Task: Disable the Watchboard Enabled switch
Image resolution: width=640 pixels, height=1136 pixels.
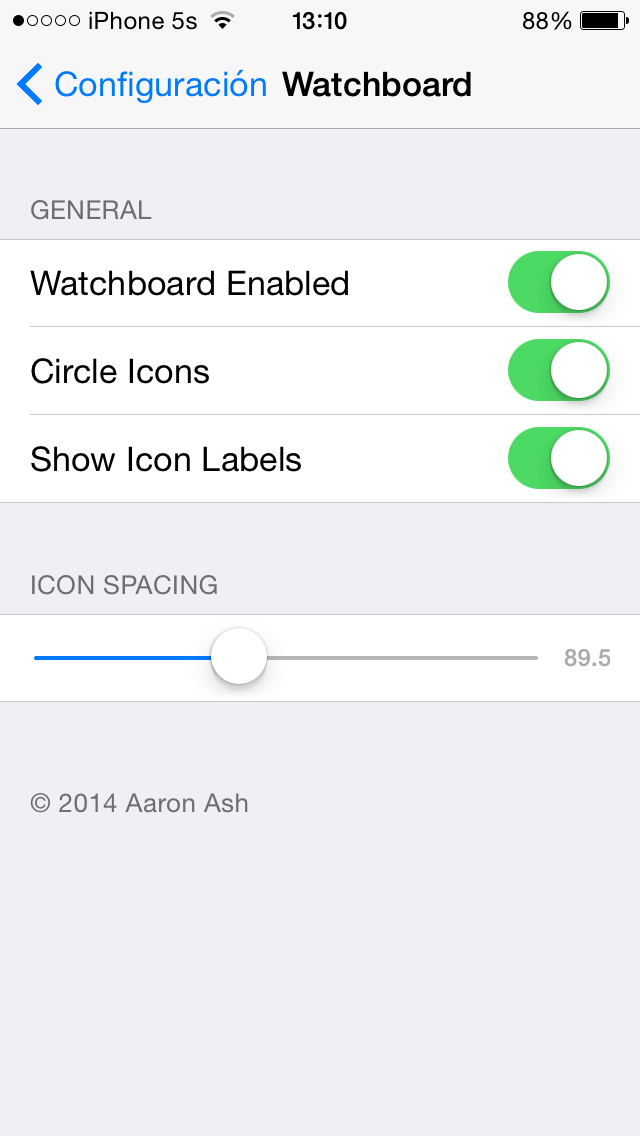Action: pos(559,283)
